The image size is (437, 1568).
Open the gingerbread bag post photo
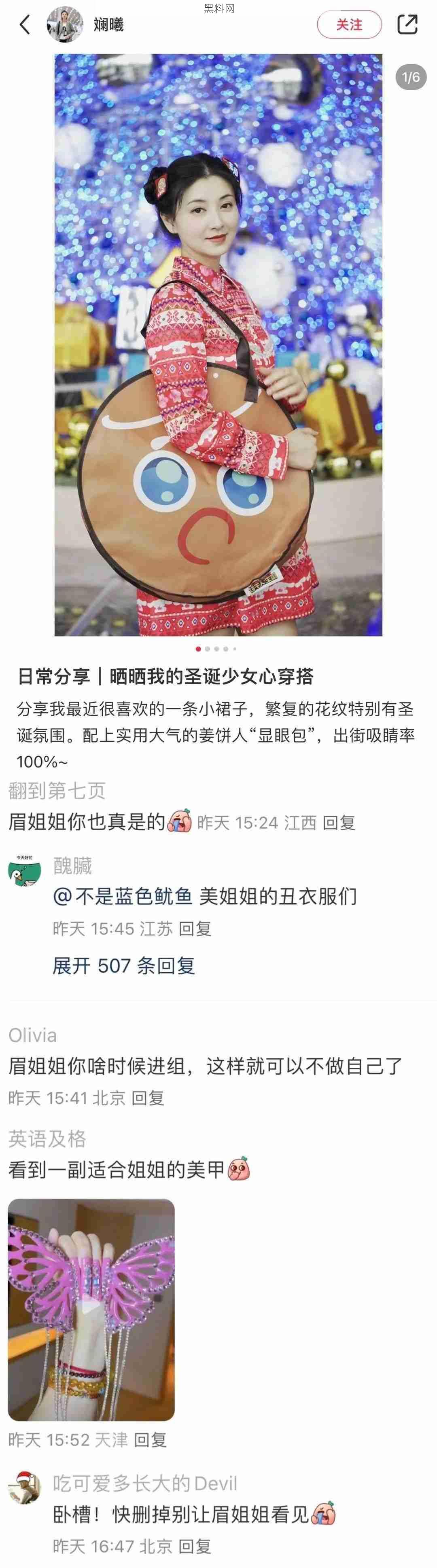coord(218,345)
